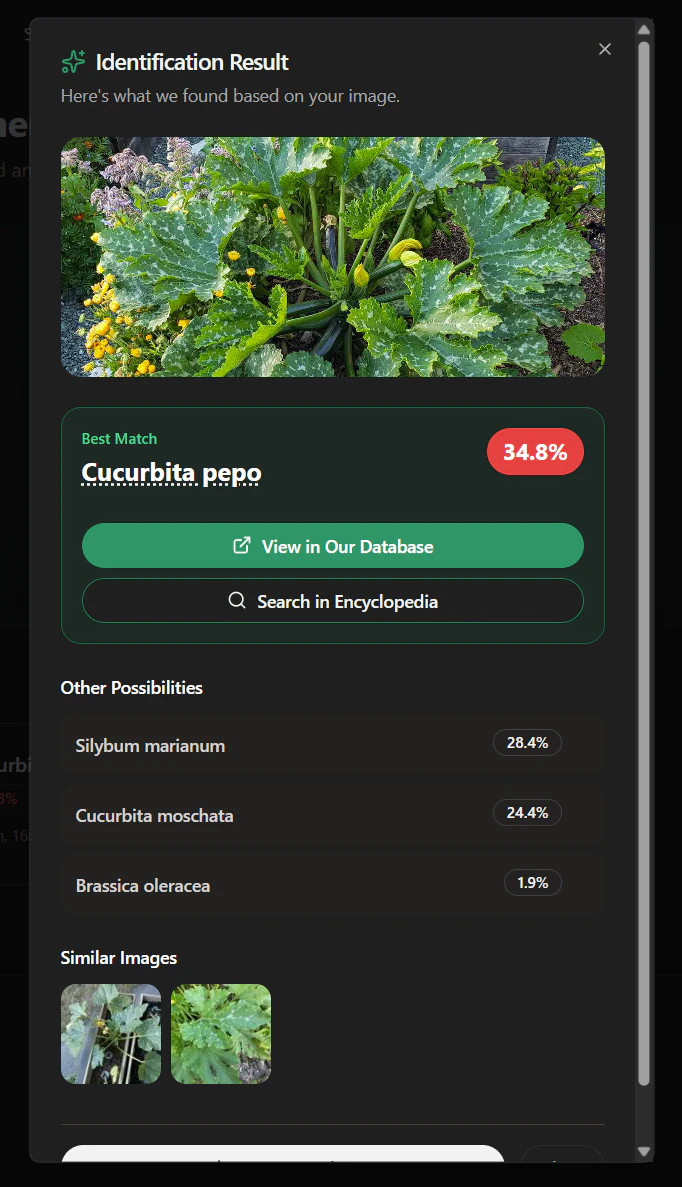Search in Encyclopedia for this plant
682x1187 pixels.
tap(332, 601)
